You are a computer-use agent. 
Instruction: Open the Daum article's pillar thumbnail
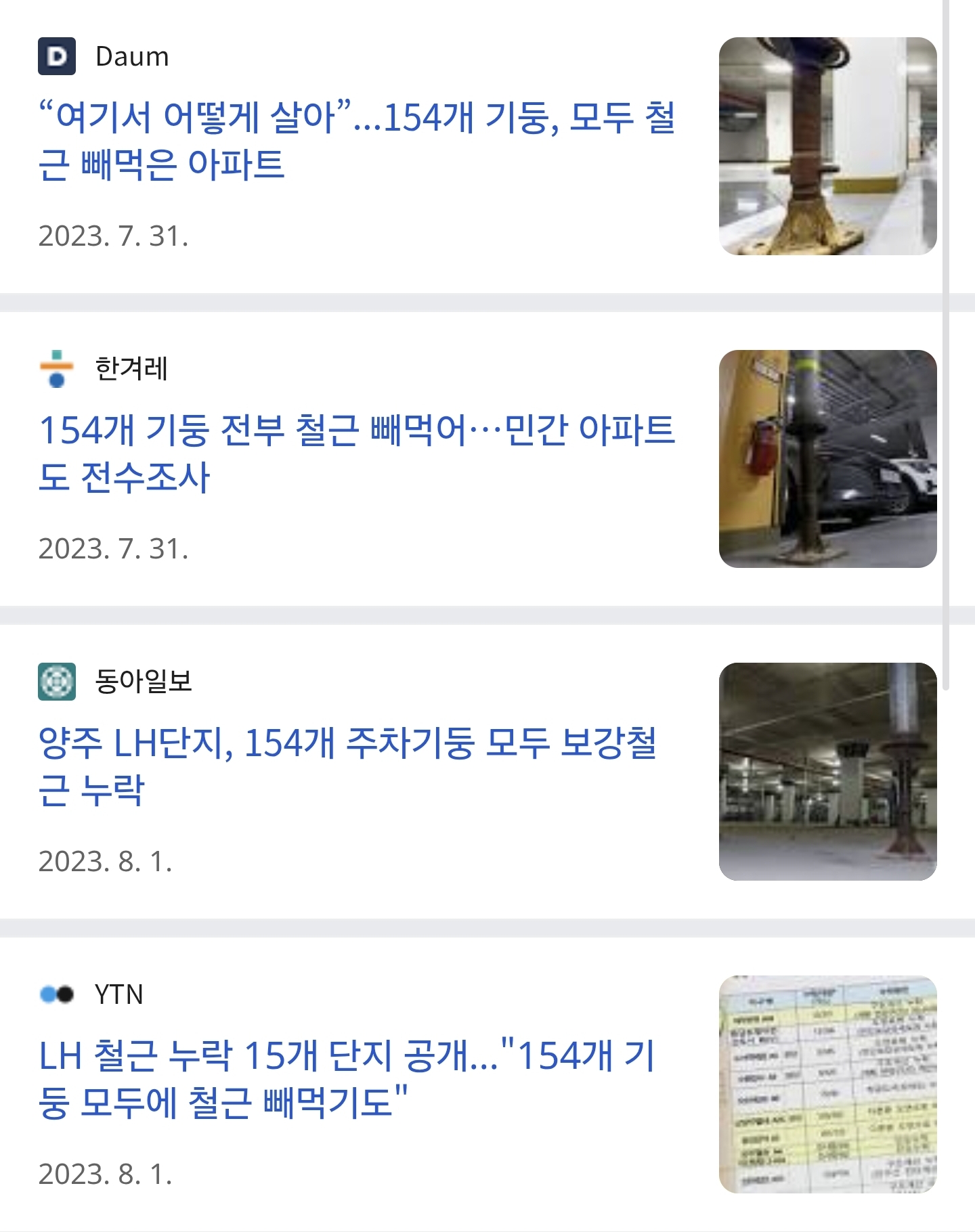tap(827, 146)
